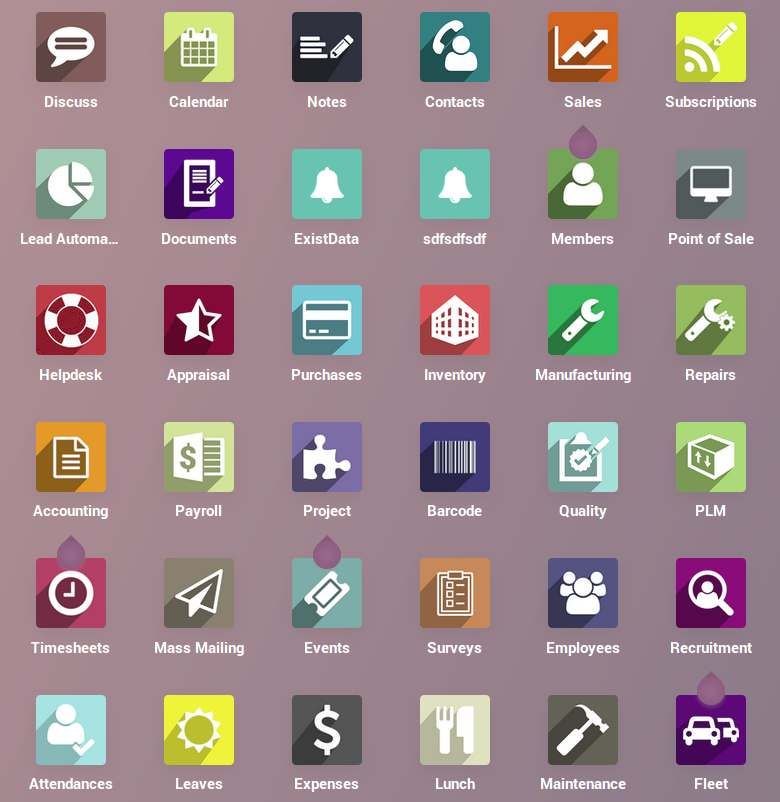Select the Contacts app icon
The height and width of the screenshot is (802, 780).
[x=455, y=46]
